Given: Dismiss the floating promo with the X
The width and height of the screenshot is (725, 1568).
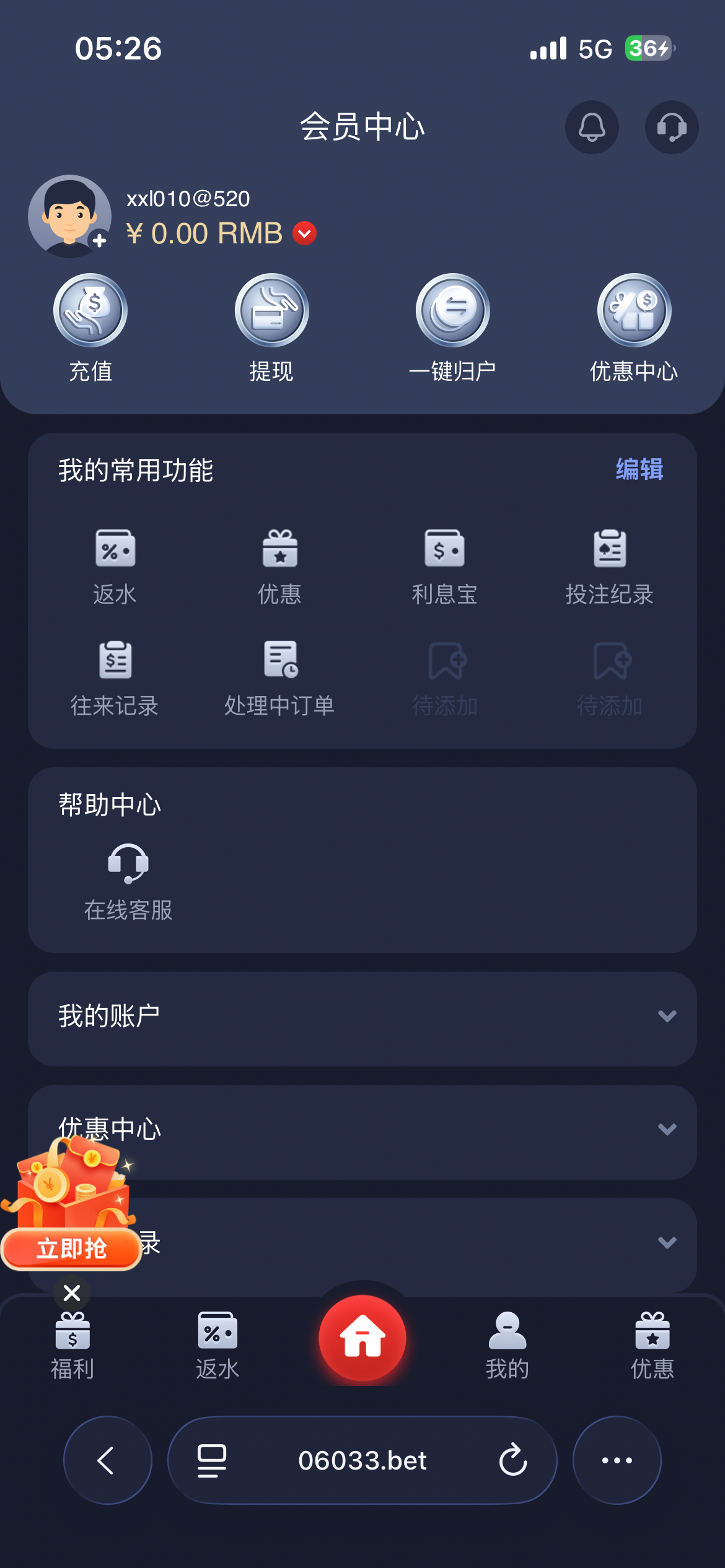Looking at the screenshot, I should click(72, 1292).
